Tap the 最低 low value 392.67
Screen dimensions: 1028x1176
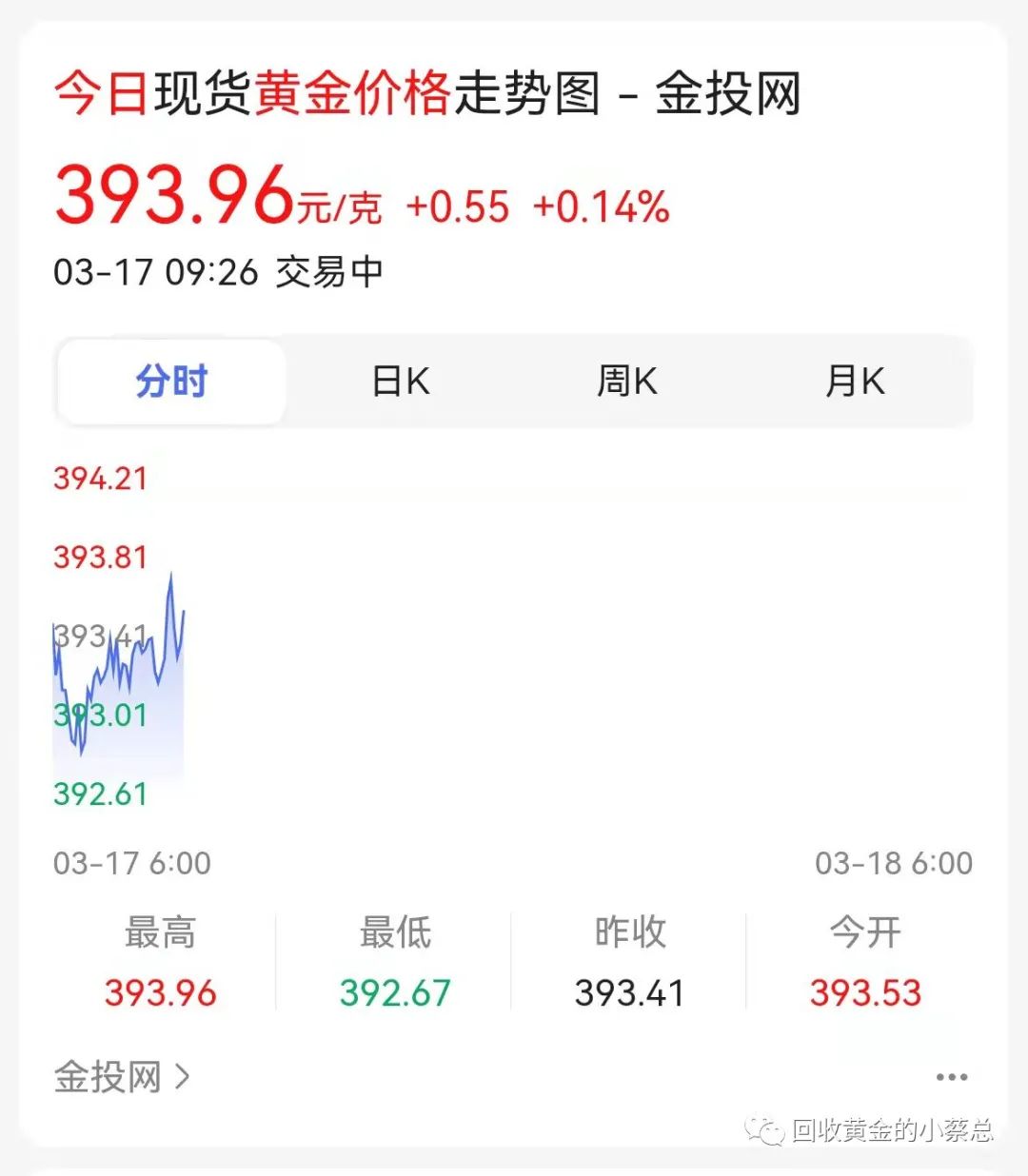tap(395, 992)
